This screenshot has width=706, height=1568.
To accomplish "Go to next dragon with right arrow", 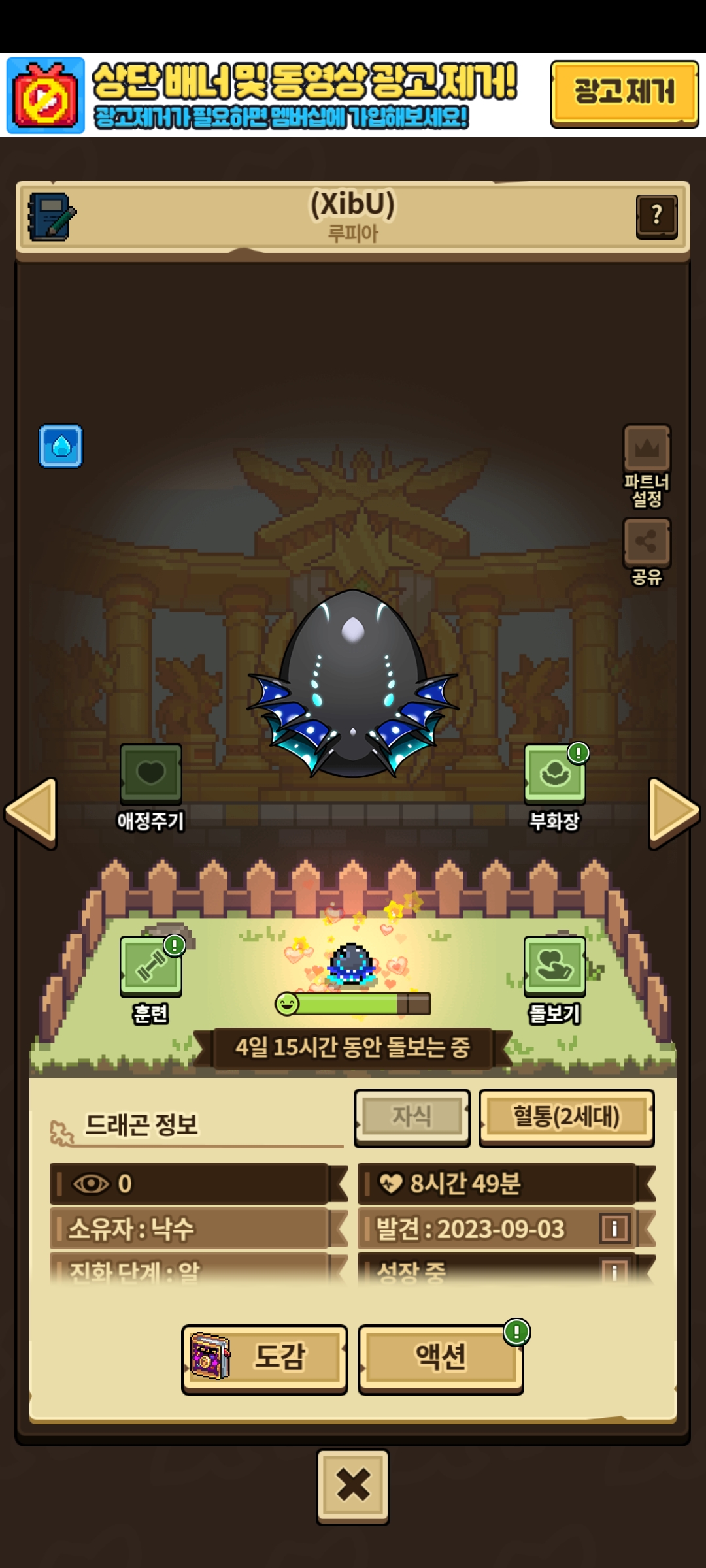I will 674,812.
